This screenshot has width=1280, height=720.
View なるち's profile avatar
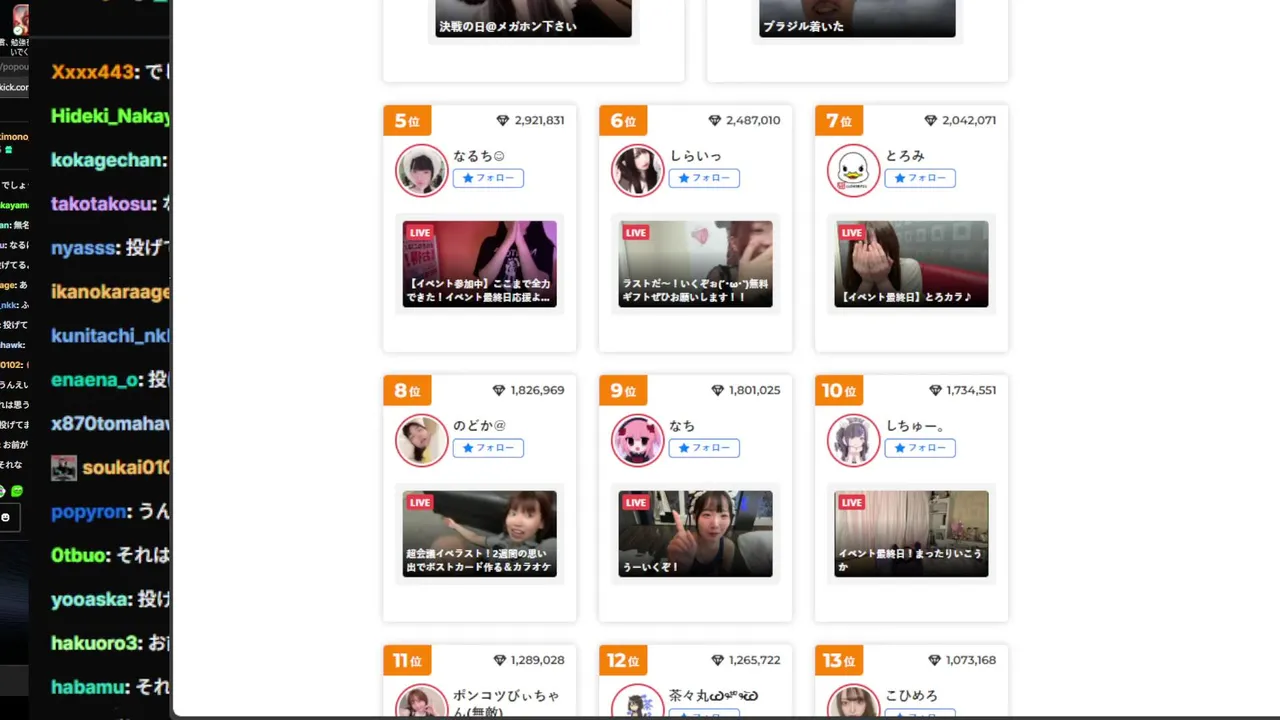421,170
